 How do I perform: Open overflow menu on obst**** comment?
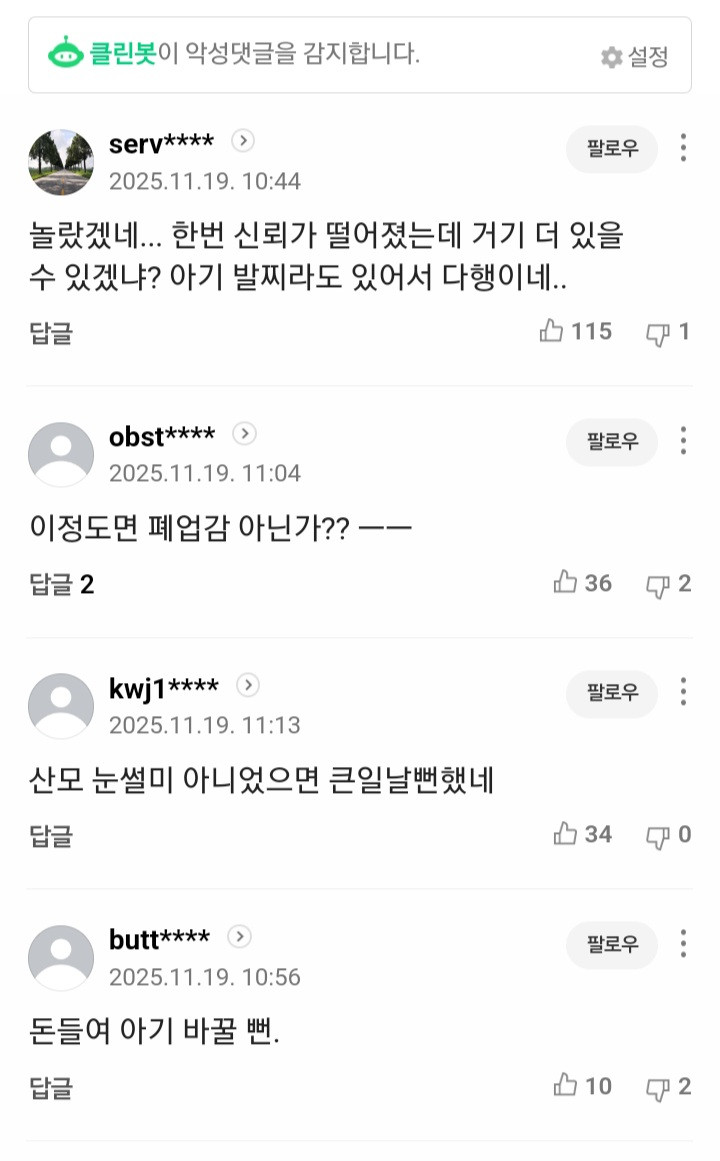click(x=683, y=440)
